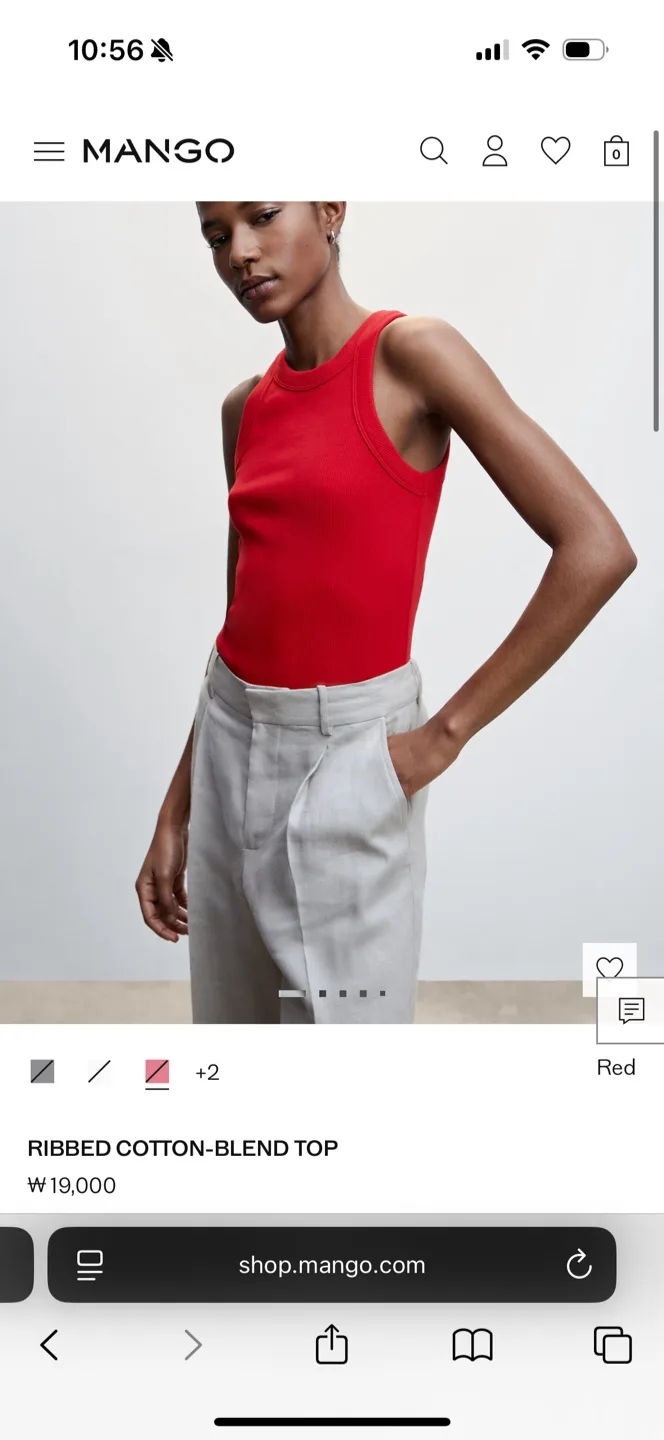Select the red color swatch
The image size is (664, 1440).
point(157,1072)
